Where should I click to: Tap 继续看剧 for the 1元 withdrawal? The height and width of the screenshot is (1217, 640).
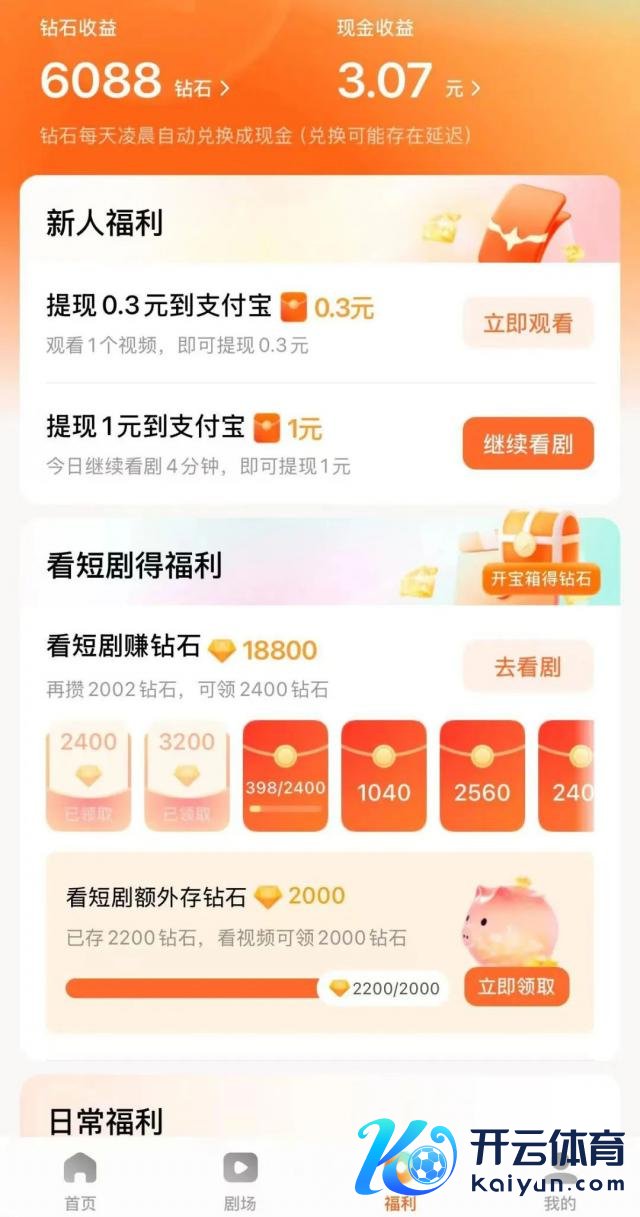tap(527, 444)
